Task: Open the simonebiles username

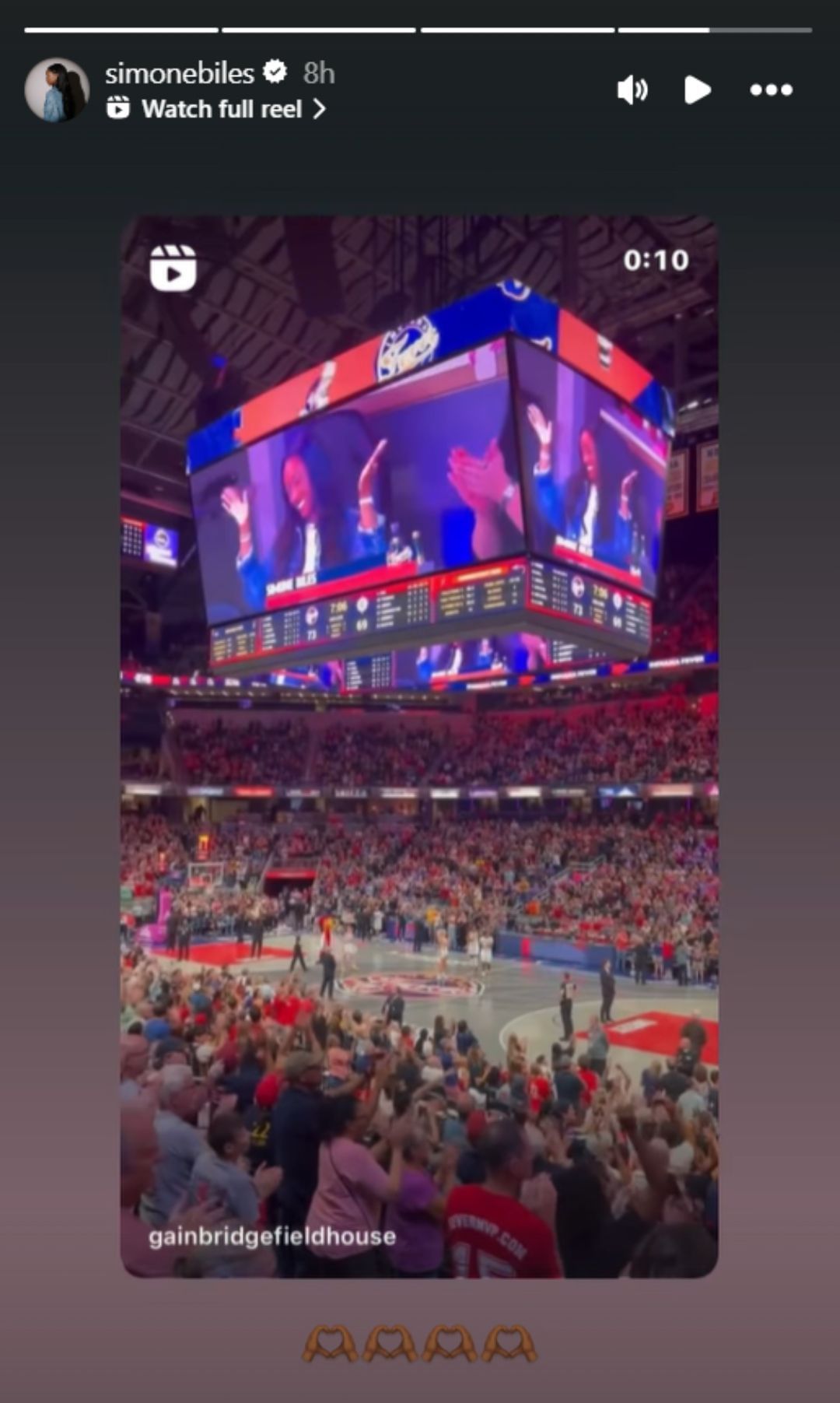Action: 180,73
